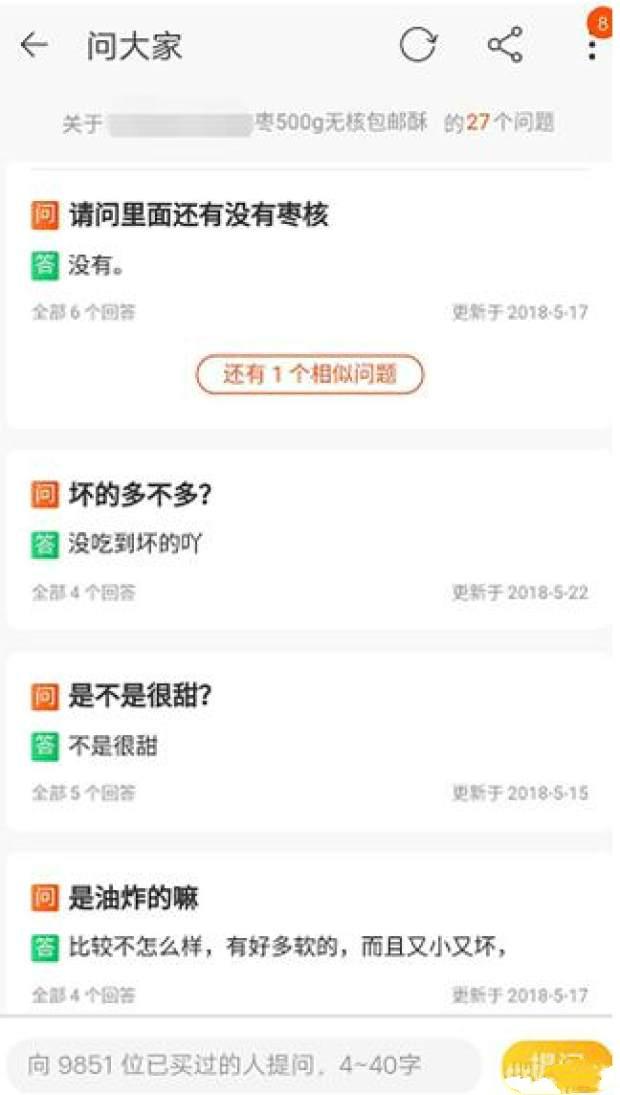
Task: Go back from 问大家 page
Action: point(35,45)
